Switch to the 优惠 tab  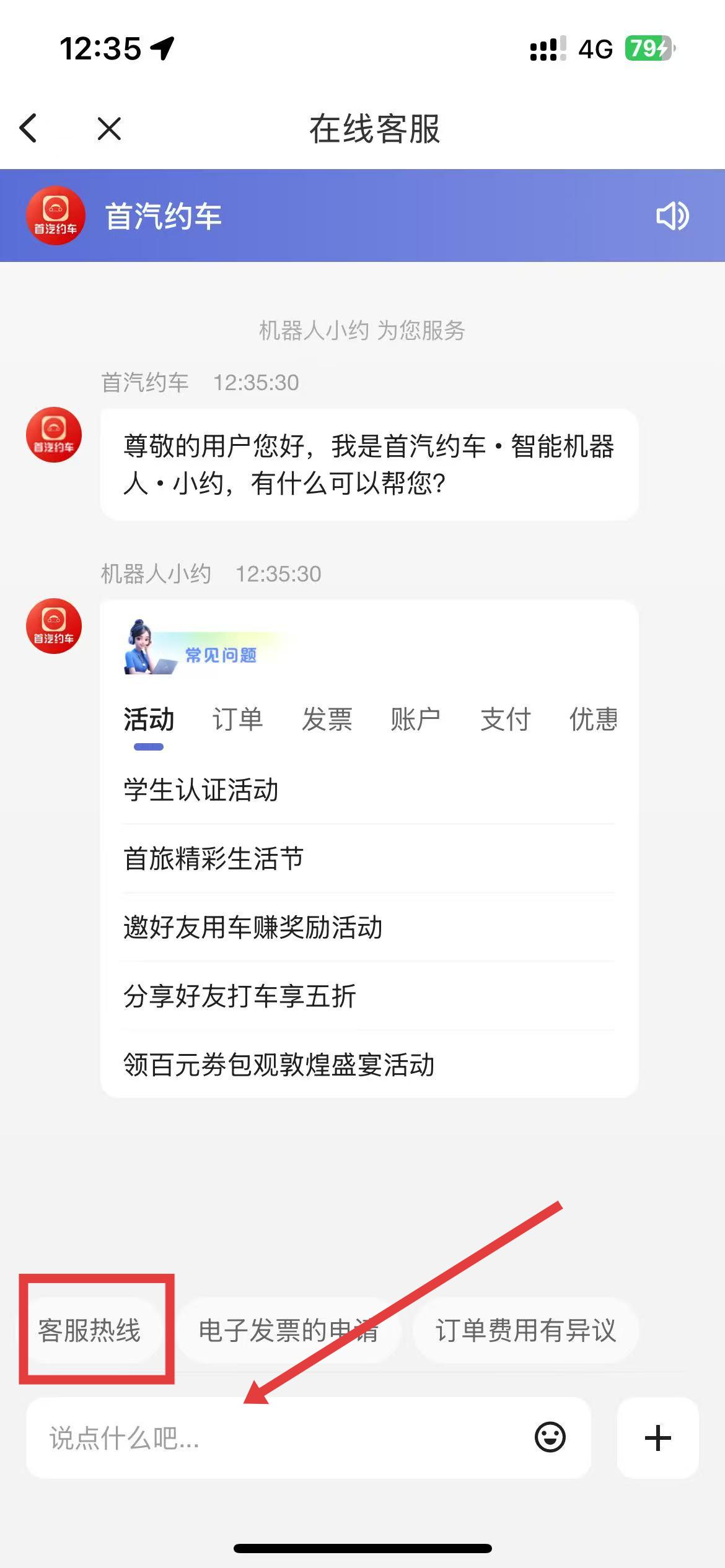[593, 720]
